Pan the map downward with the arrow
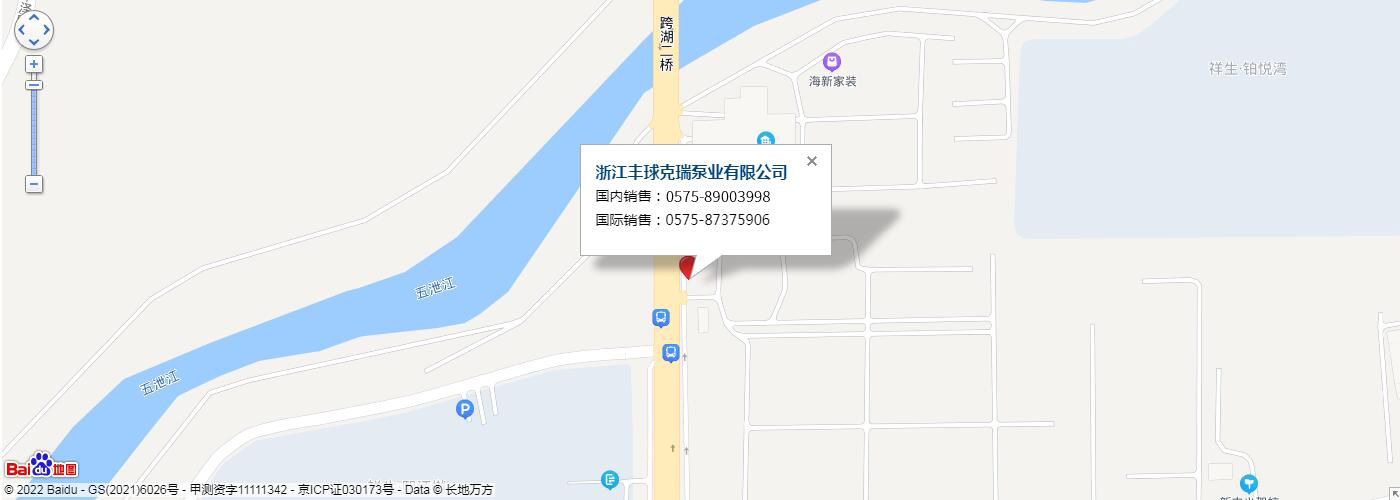1400x500 pixels. pos(34,43)
